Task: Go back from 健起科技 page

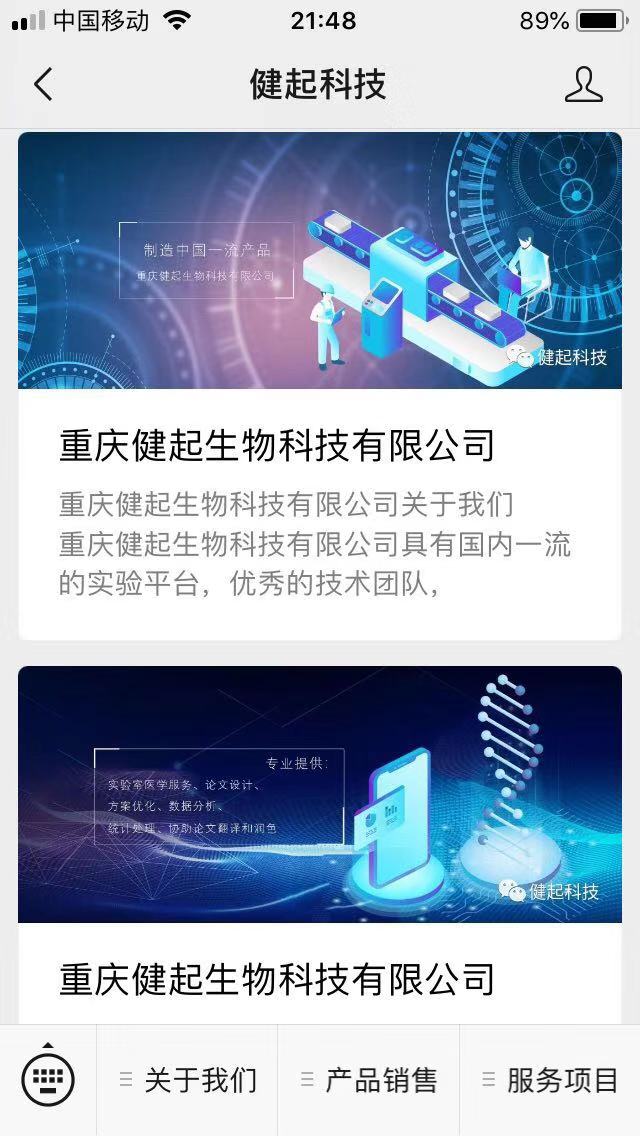Action: pos(43,85)
